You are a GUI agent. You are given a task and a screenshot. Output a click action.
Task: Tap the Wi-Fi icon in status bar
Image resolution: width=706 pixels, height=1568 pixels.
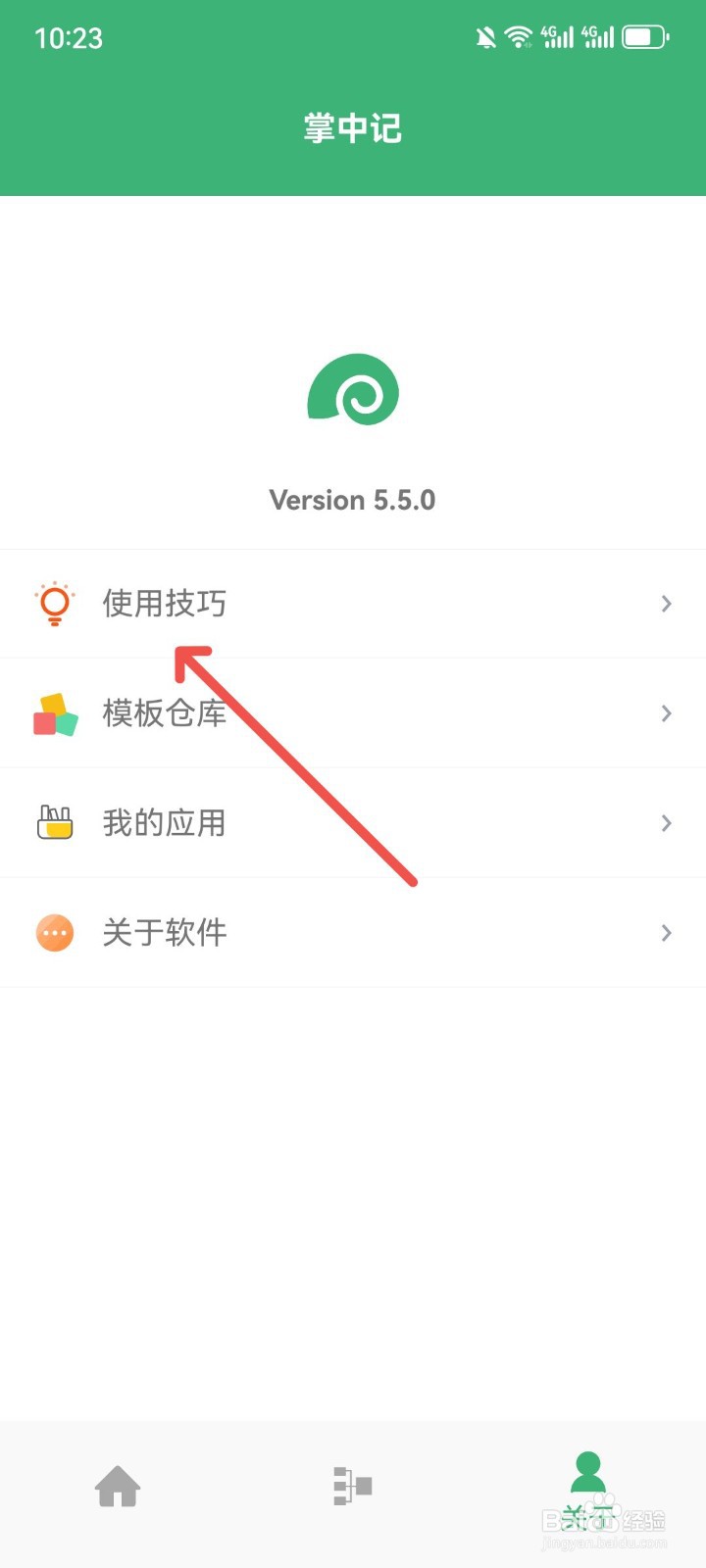click(517, 36)
